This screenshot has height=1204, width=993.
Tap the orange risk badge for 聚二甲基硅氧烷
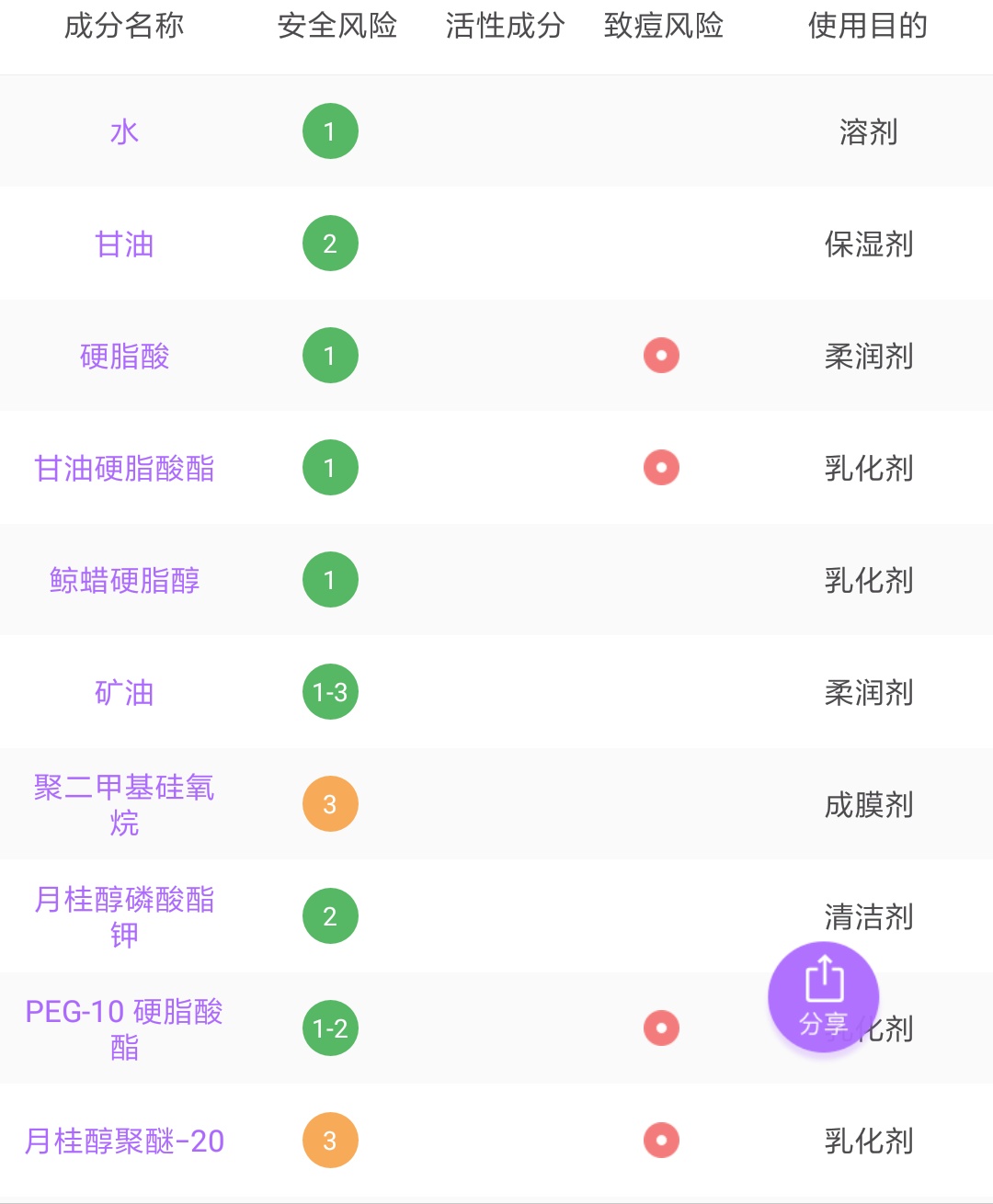(330, 803)
